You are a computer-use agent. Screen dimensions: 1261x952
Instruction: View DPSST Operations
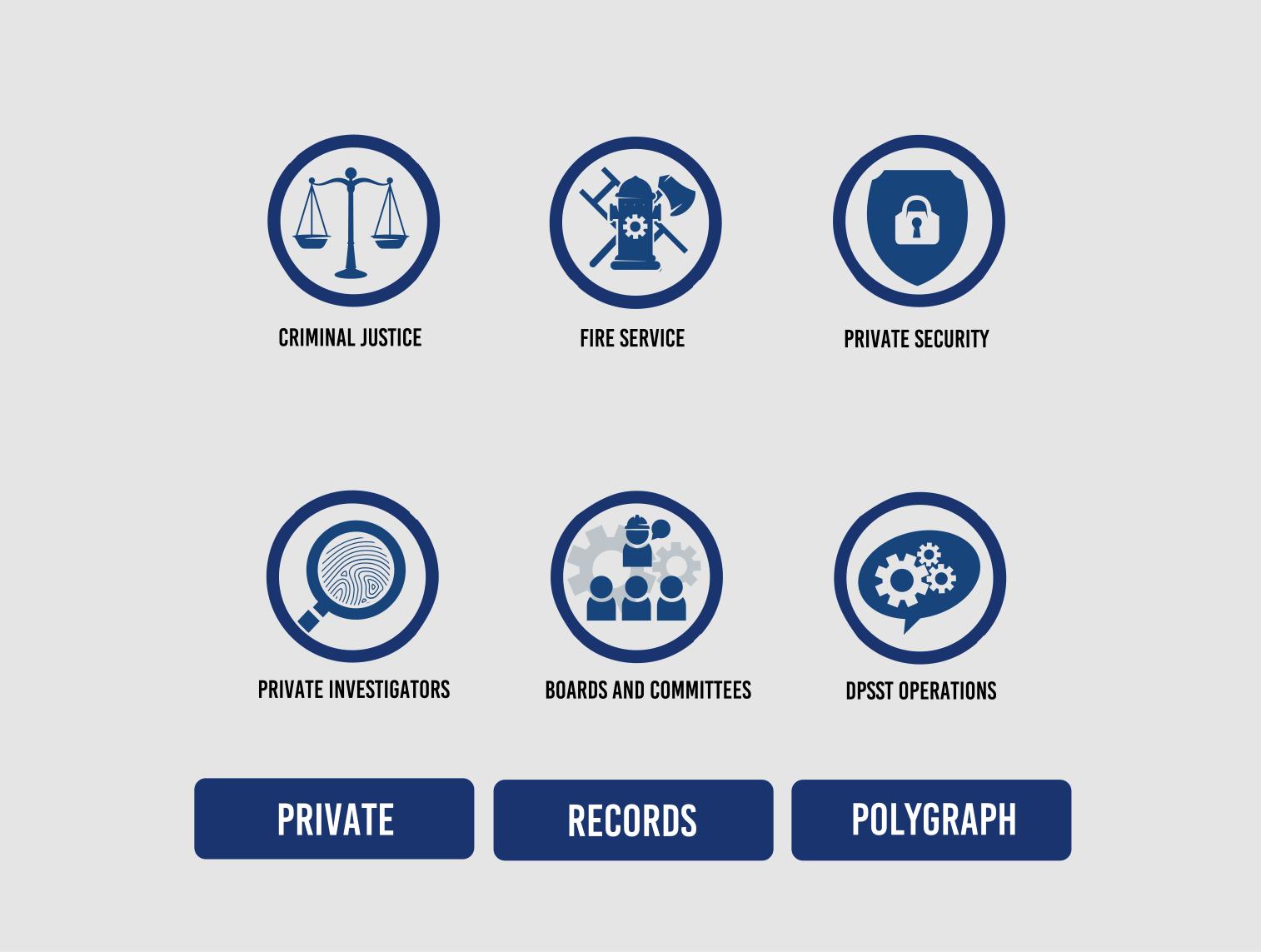click(920, 578)
